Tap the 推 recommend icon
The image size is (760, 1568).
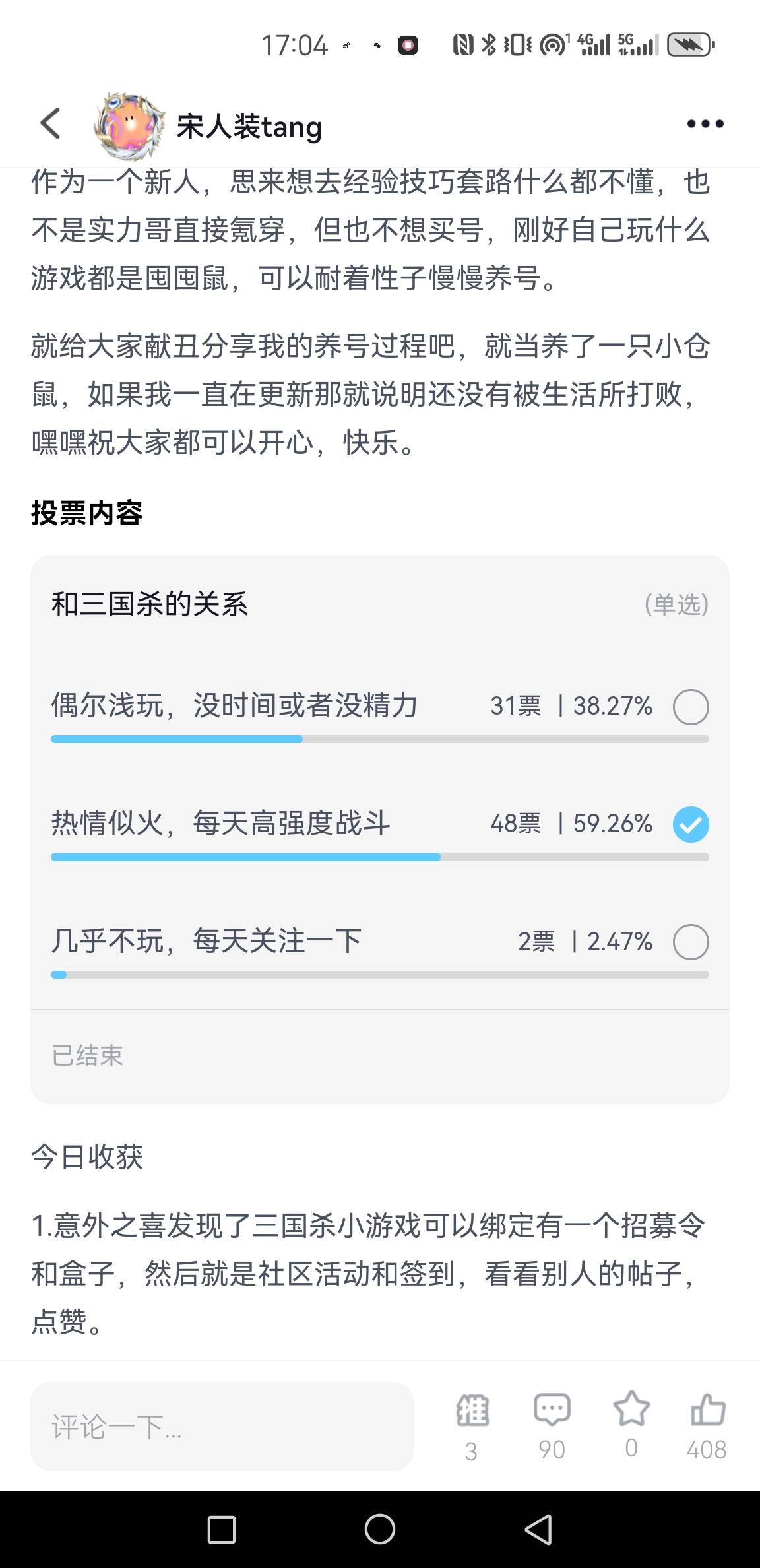pos(472,1426)
